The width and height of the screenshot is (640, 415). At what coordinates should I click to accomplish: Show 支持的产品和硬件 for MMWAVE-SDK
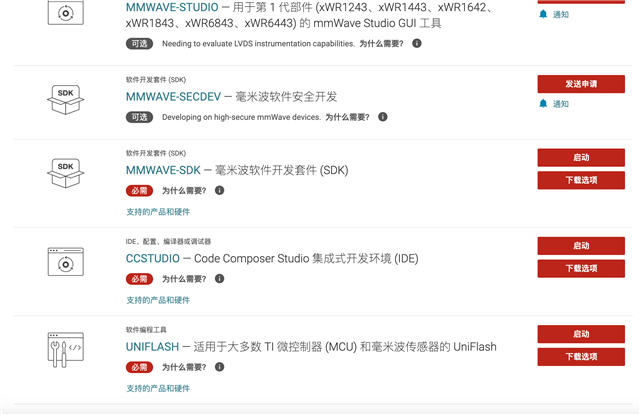tap(158, 212)
